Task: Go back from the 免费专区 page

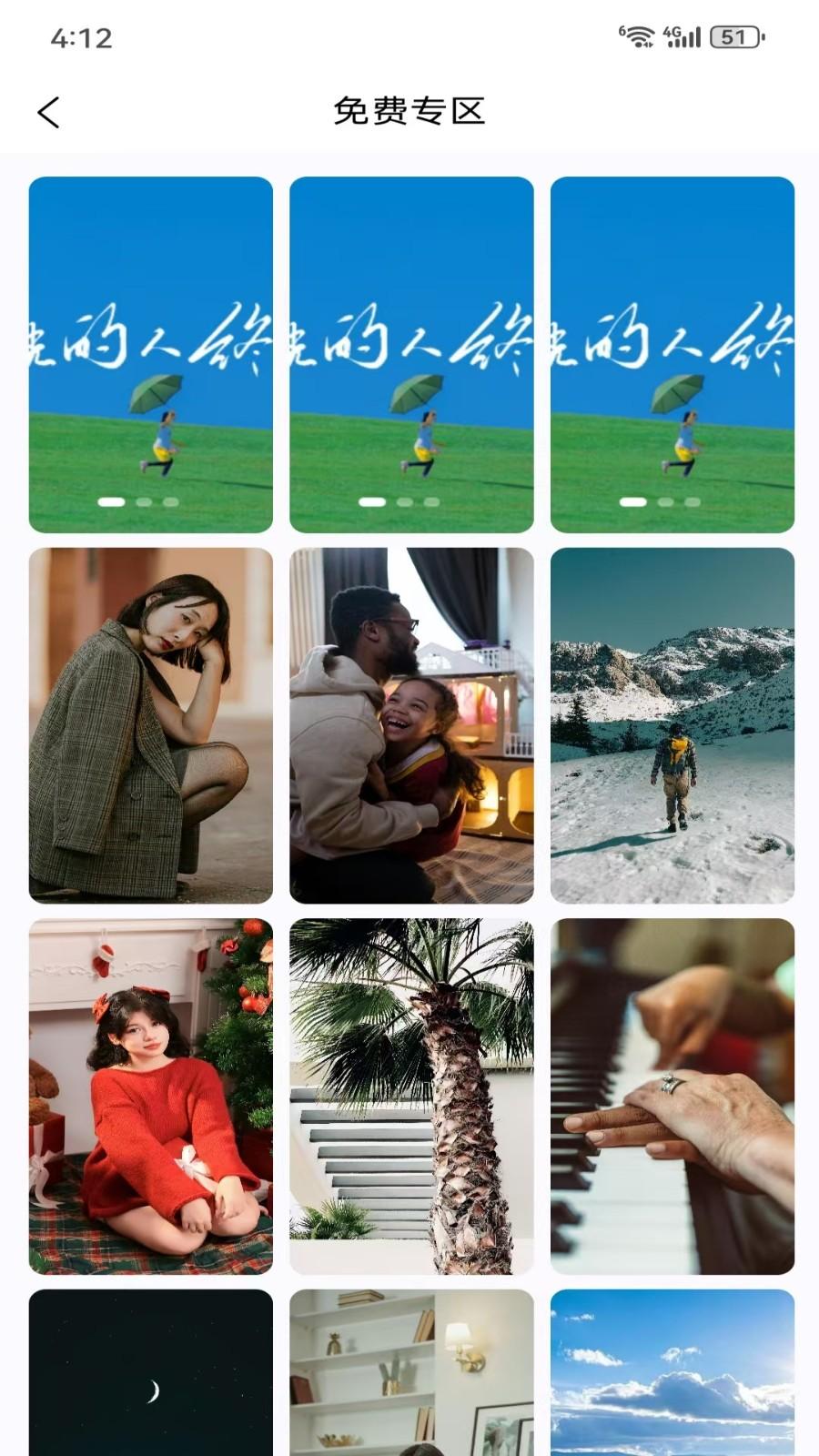Action: pos(49,113)
